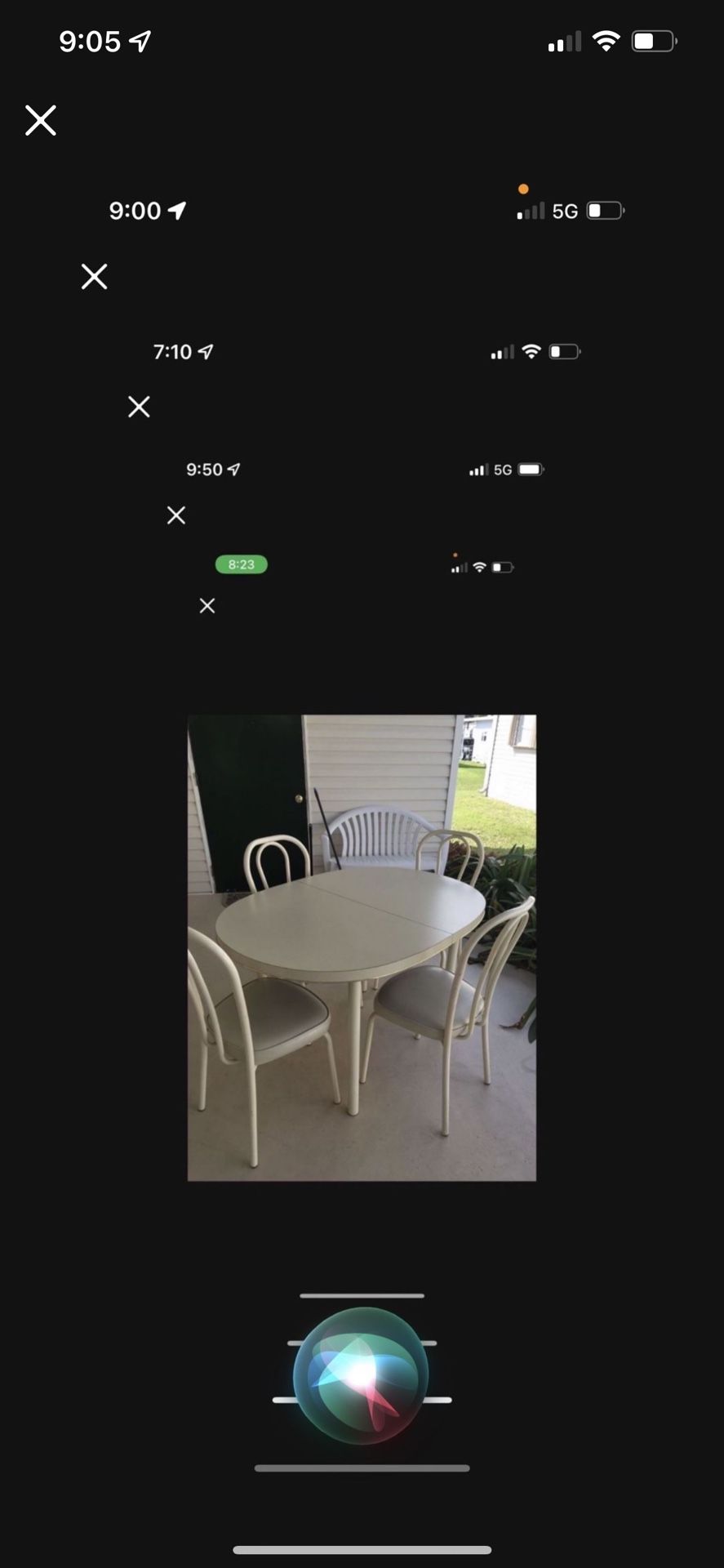This screenshot has height=1568, width=724.
Task: Tap the 9:05 clock to return to top
Action: pos(90,41)
